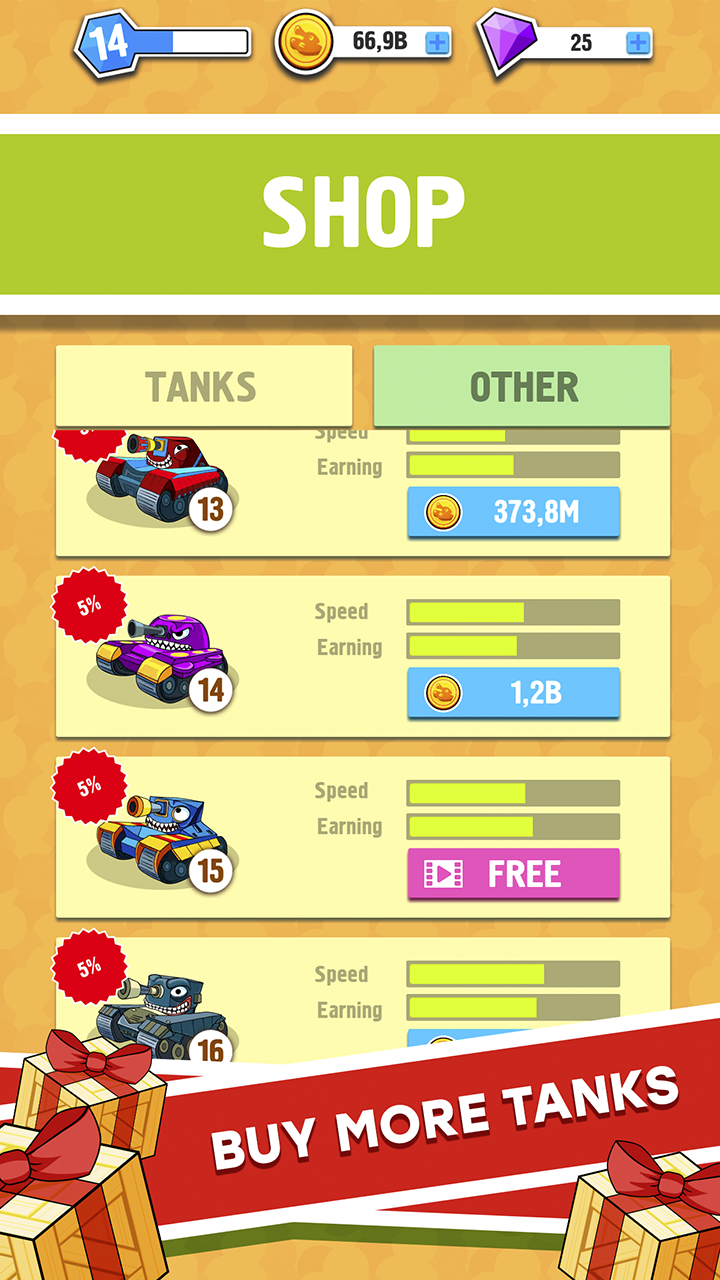Claim tank 15 with the FREE button
720x1280 pixels.
coord(513,873)
